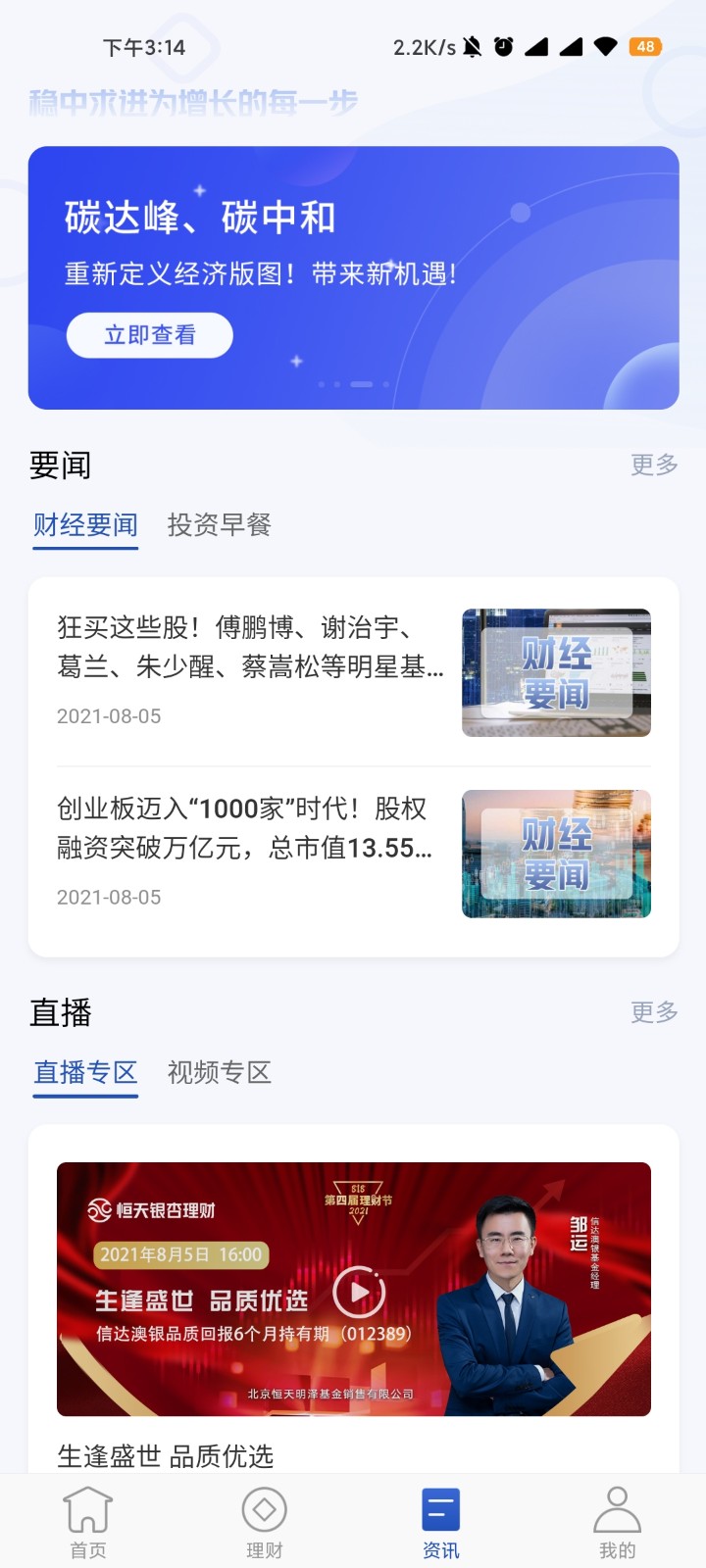This screenshot has height=1568, width=706.
Task: Go to the 首页 tab
Action: [88, 1522]
